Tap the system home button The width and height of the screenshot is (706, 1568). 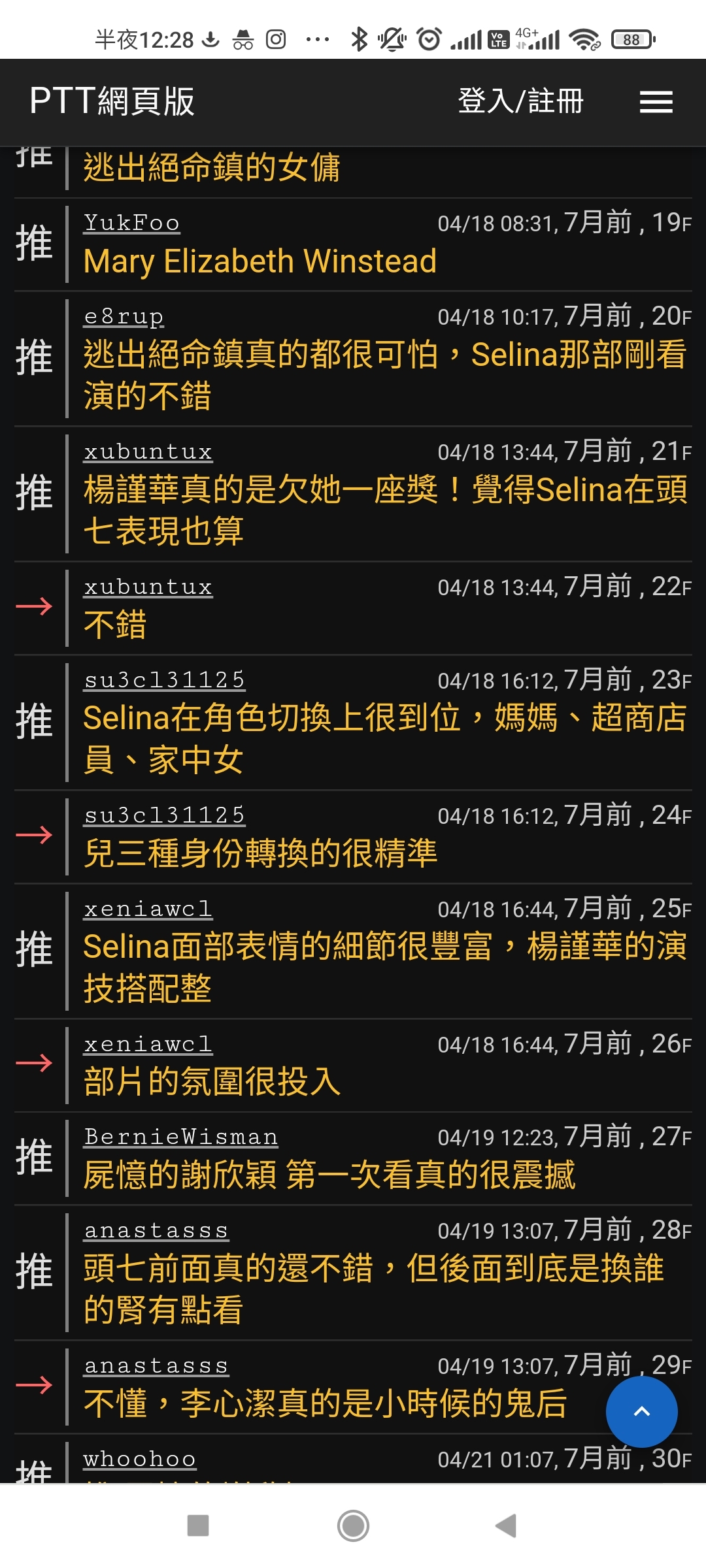click(x=353, y=1526)
